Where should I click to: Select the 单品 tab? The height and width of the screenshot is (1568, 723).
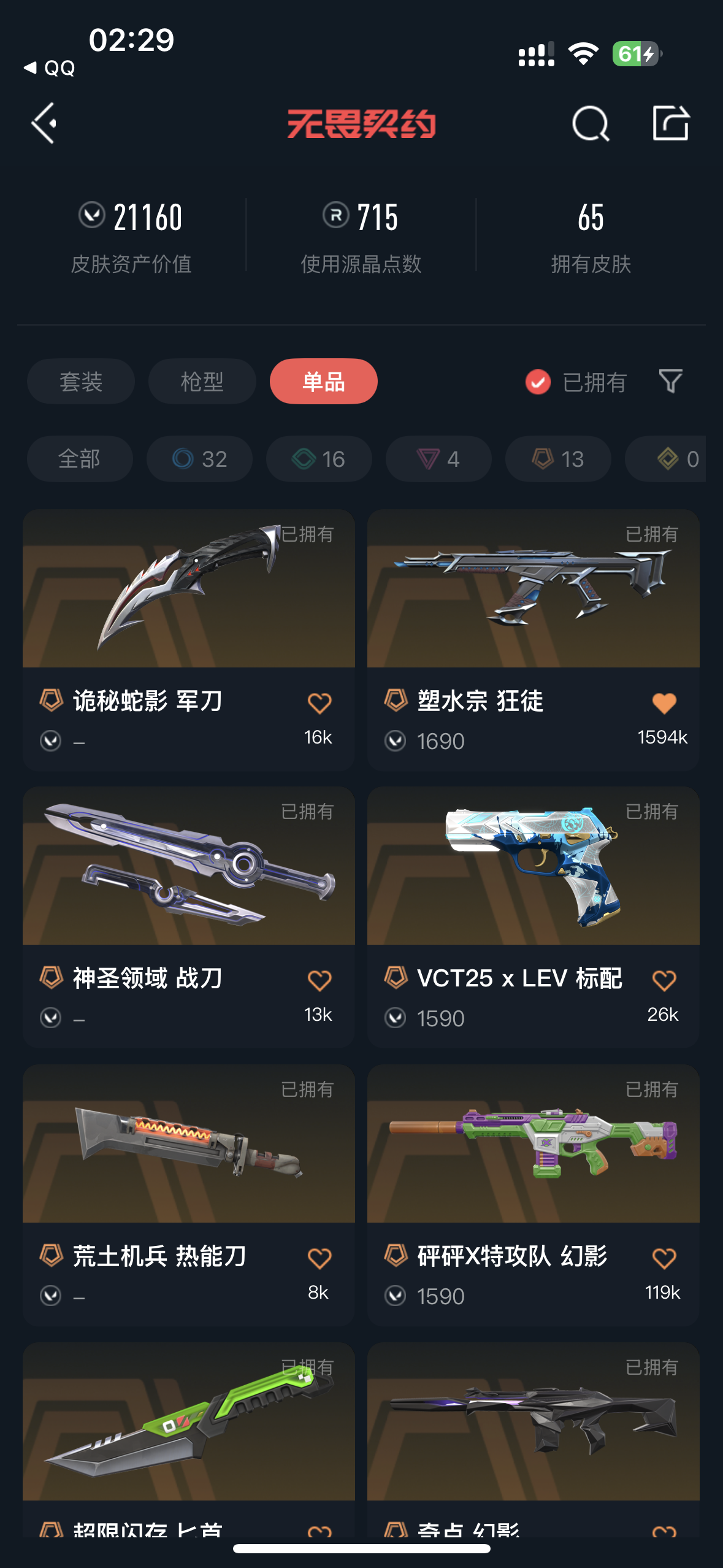pos(323,382)
